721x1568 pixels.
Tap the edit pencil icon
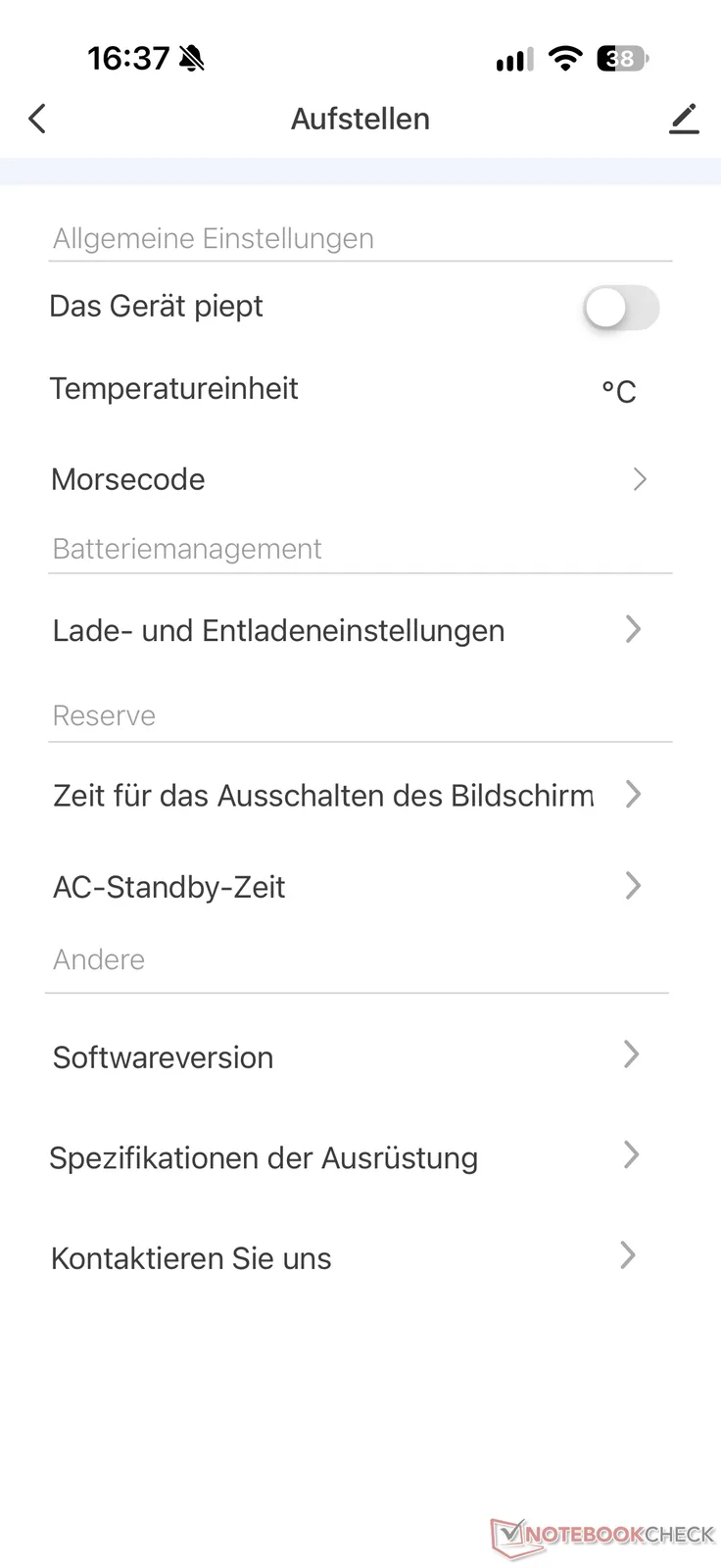pyautogui.click(x=684, y=119)
